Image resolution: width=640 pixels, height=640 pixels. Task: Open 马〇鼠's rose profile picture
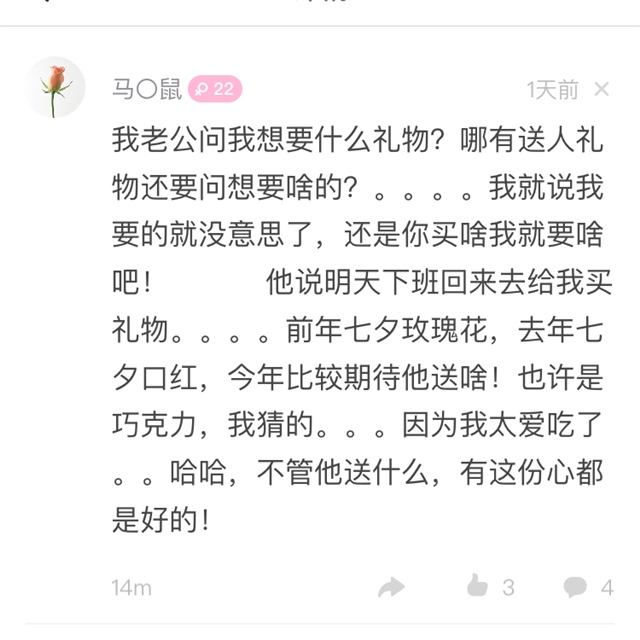click(x=56, y=87)
